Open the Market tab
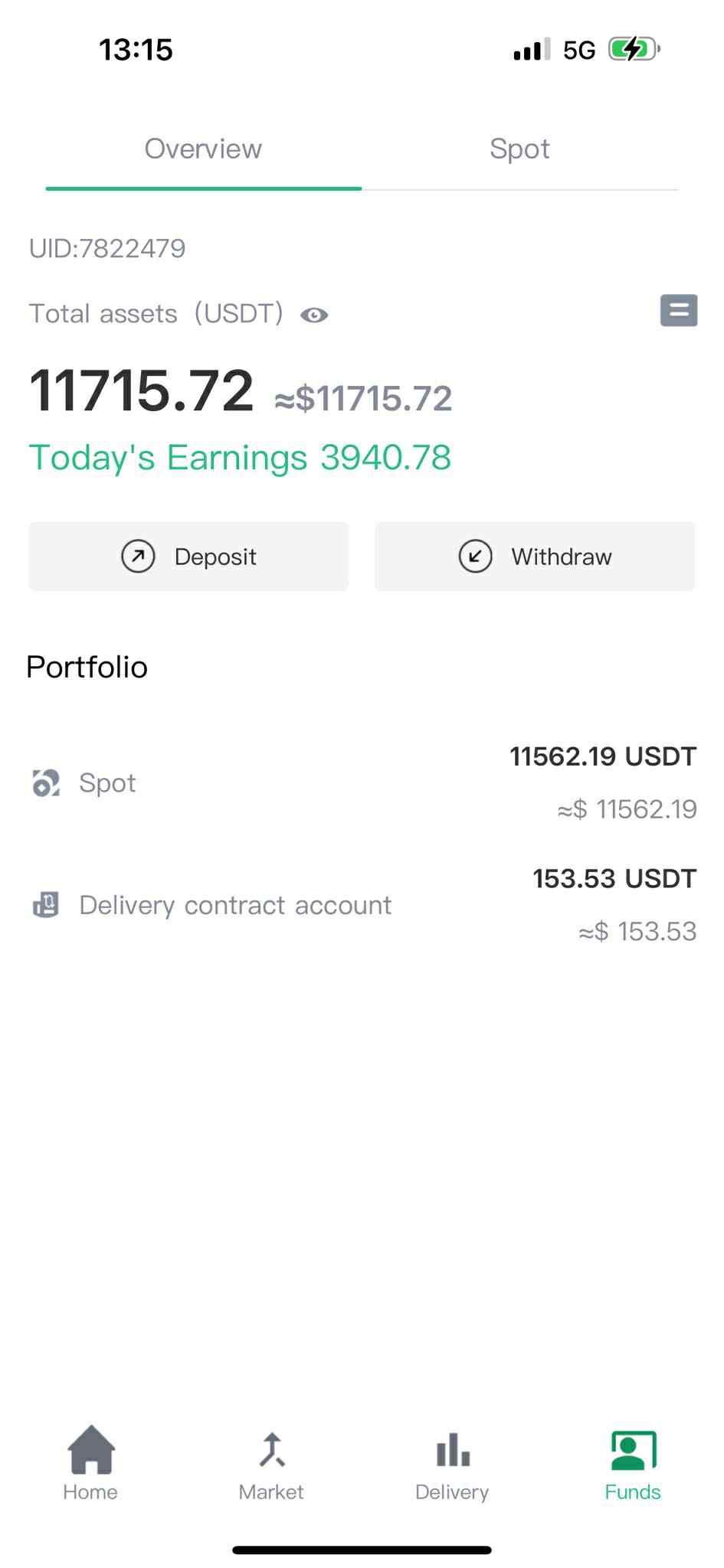Viewport: 724px width, 1568px height. 271,1463
